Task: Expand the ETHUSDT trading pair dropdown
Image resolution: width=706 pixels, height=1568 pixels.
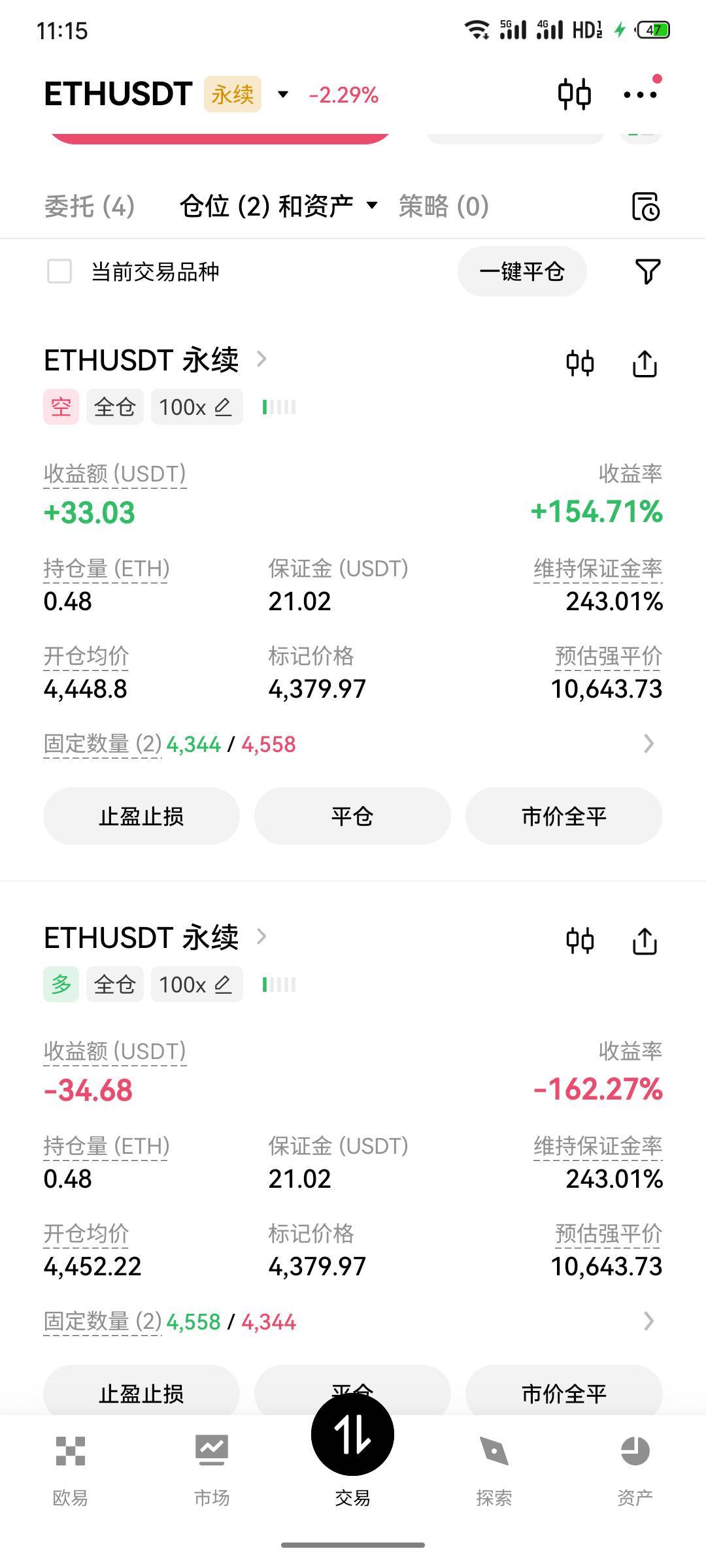Action: [283, 95]
